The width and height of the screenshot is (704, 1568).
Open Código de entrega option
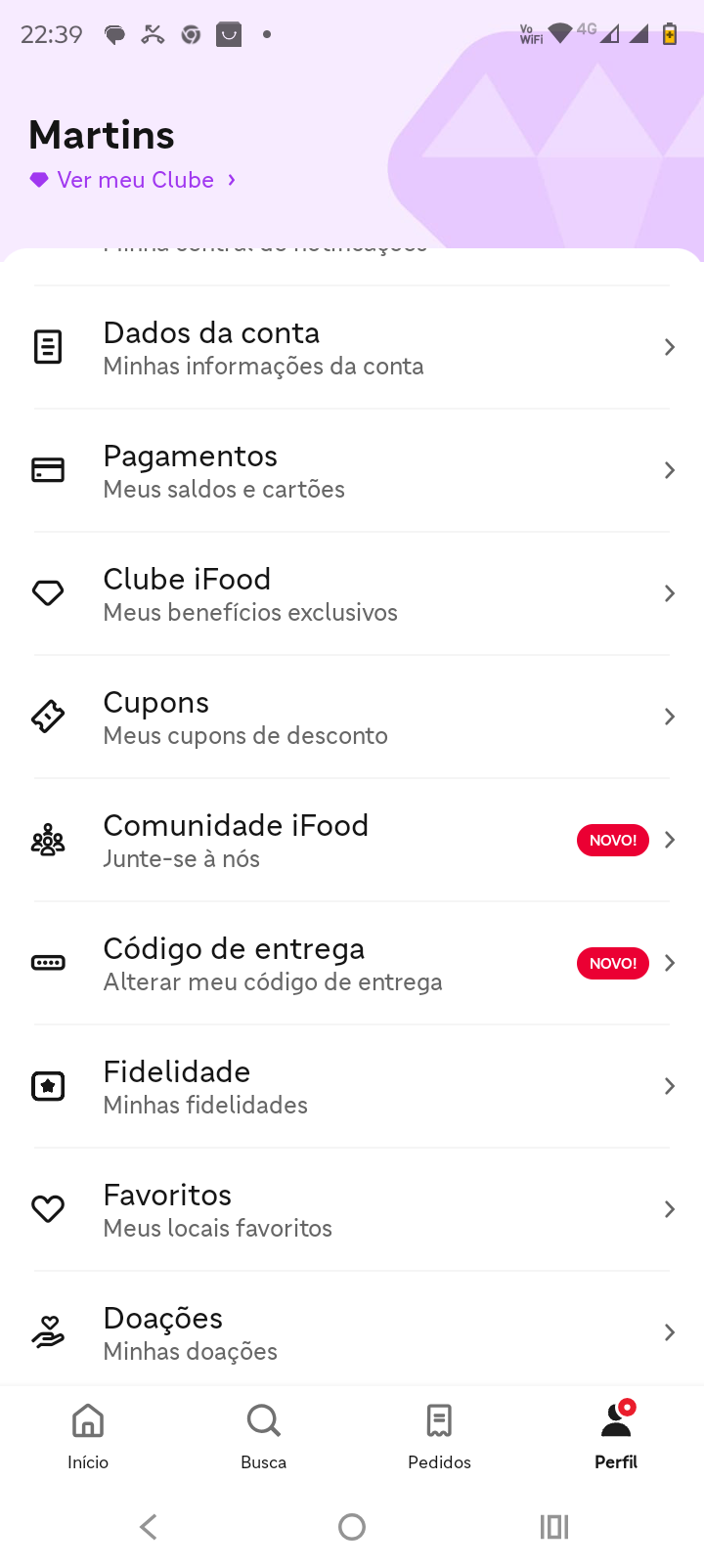tap(352, 964)
